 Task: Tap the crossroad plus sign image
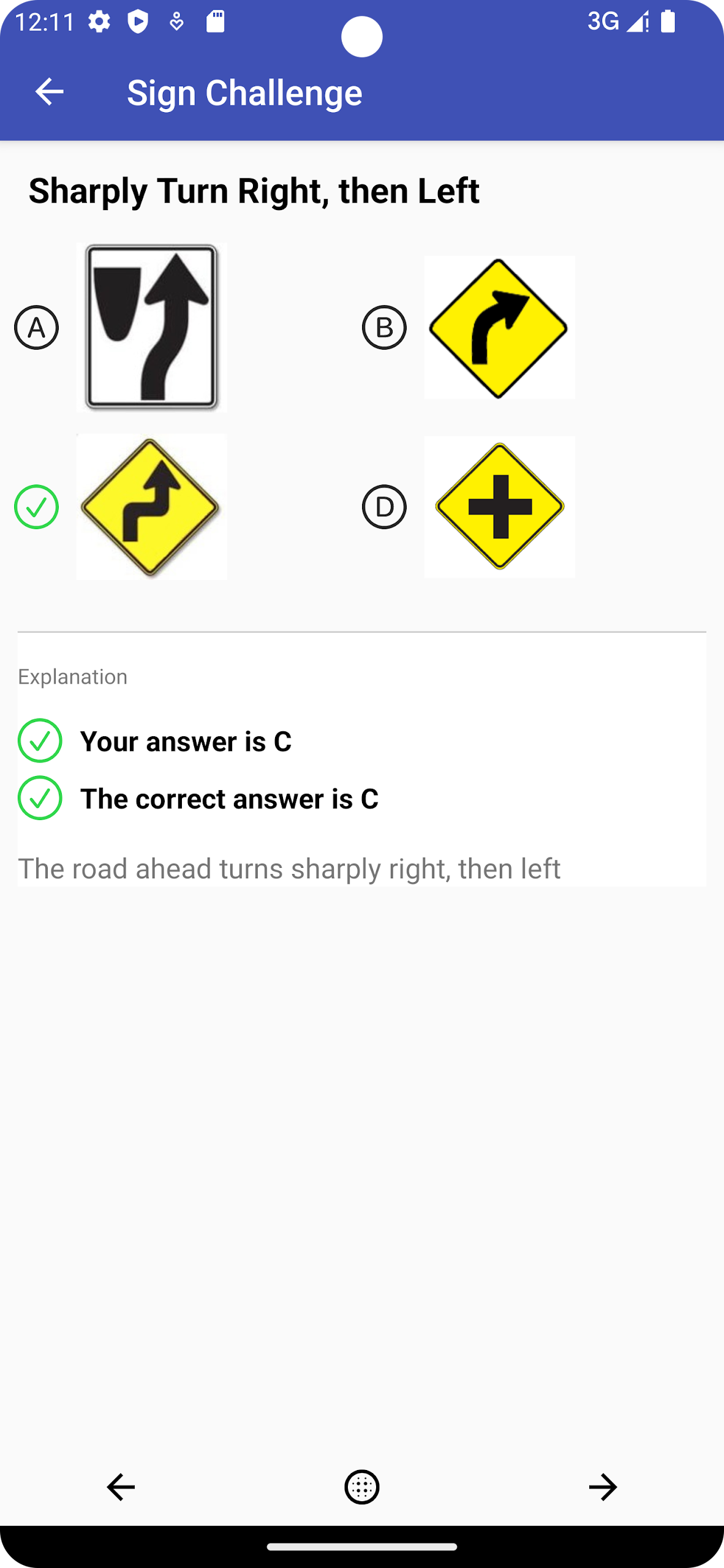[499, 507]
